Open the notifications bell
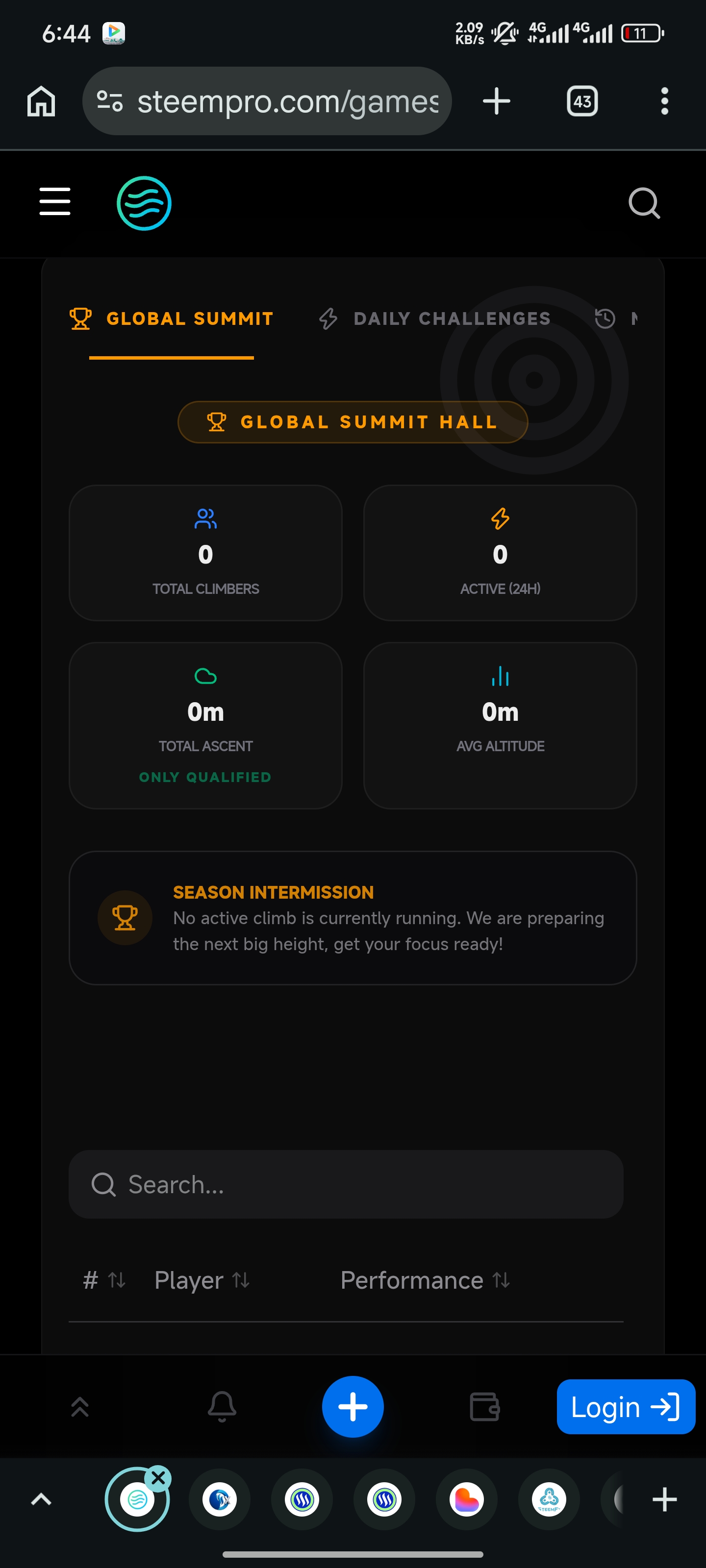This screenshot has width=706, height=1568. (222, 1407)
